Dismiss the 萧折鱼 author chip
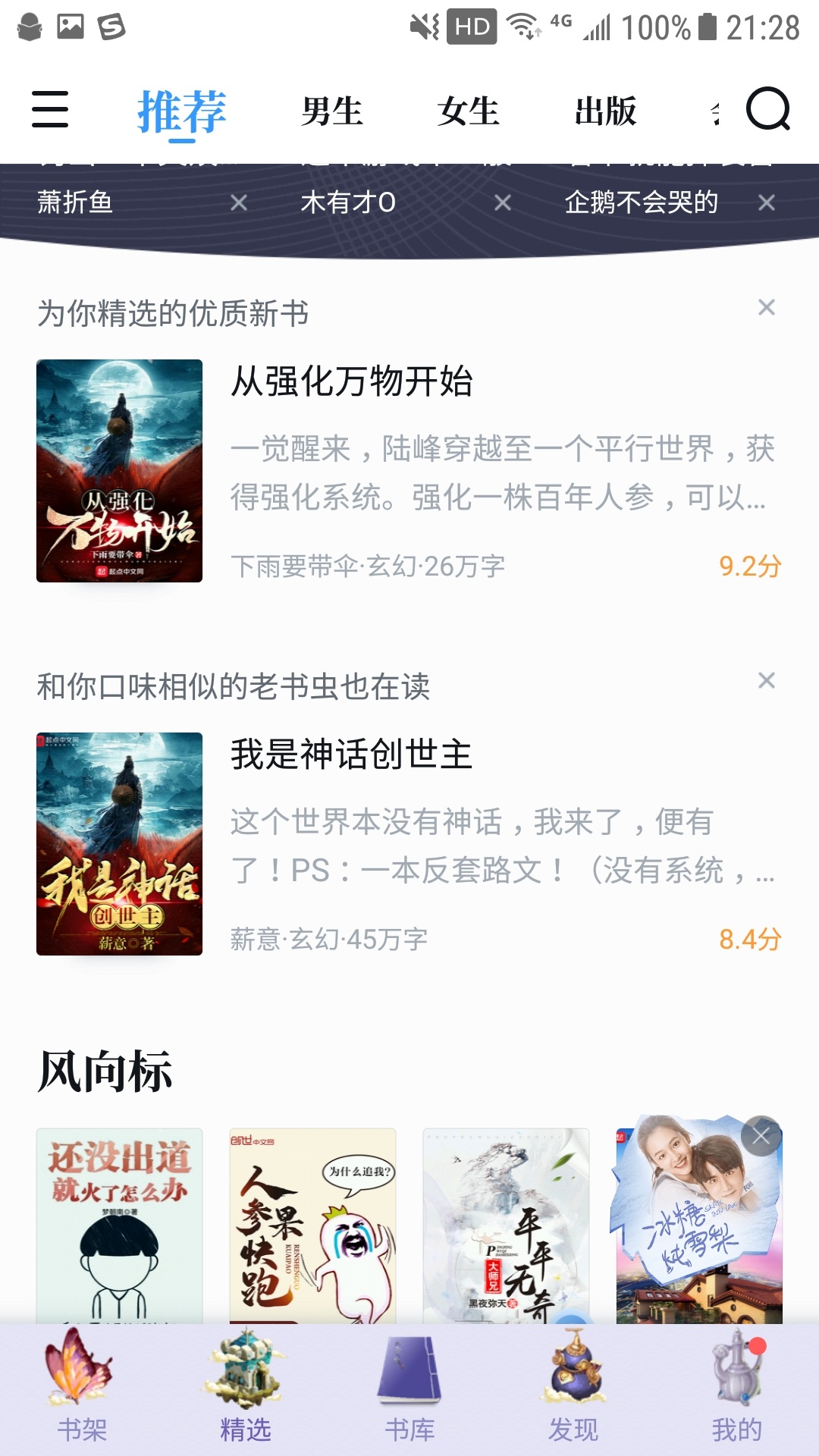Image resolution: width=819 pixels, height=1456 pixels. pos(239,202)
